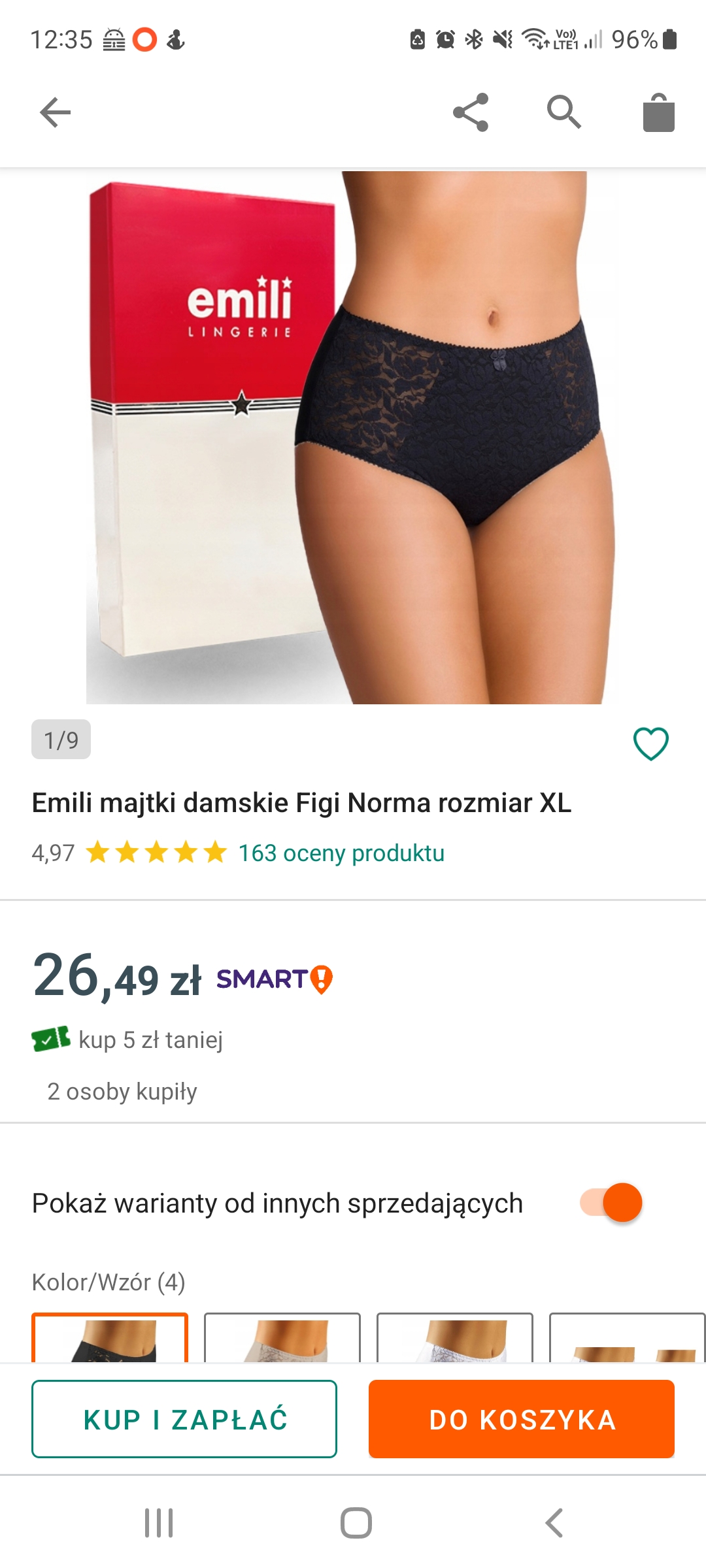Select the white color variant
Screen dimensions: 706x1568
tap(455, 1337)
